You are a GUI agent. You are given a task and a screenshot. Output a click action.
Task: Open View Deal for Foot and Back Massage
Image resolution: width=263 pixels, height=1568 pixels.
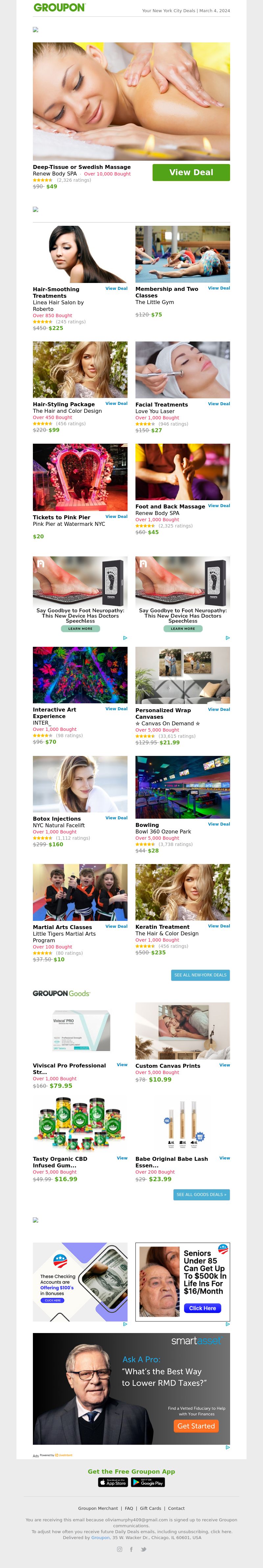pos(219,506)
